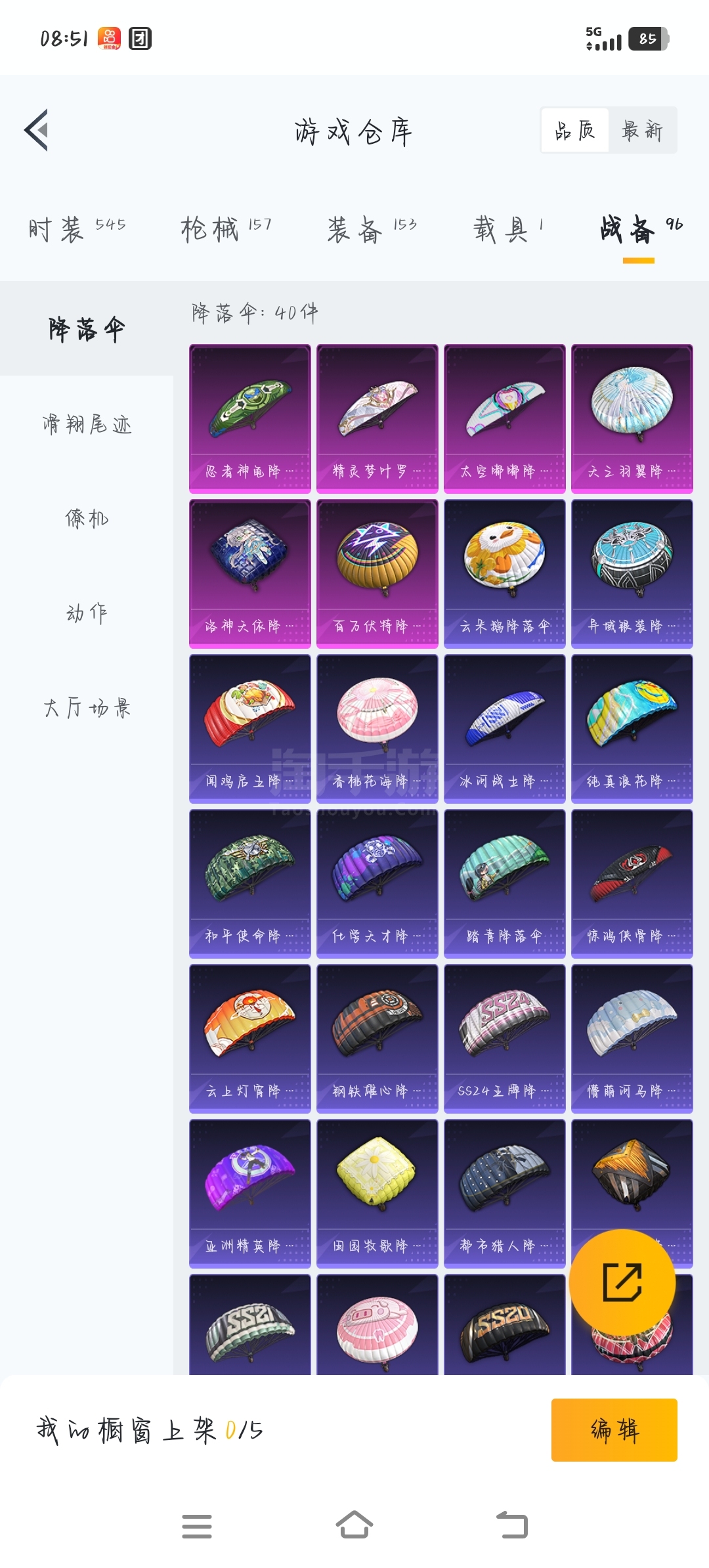Open the 百万伏特 parachute item

[377, 574]
